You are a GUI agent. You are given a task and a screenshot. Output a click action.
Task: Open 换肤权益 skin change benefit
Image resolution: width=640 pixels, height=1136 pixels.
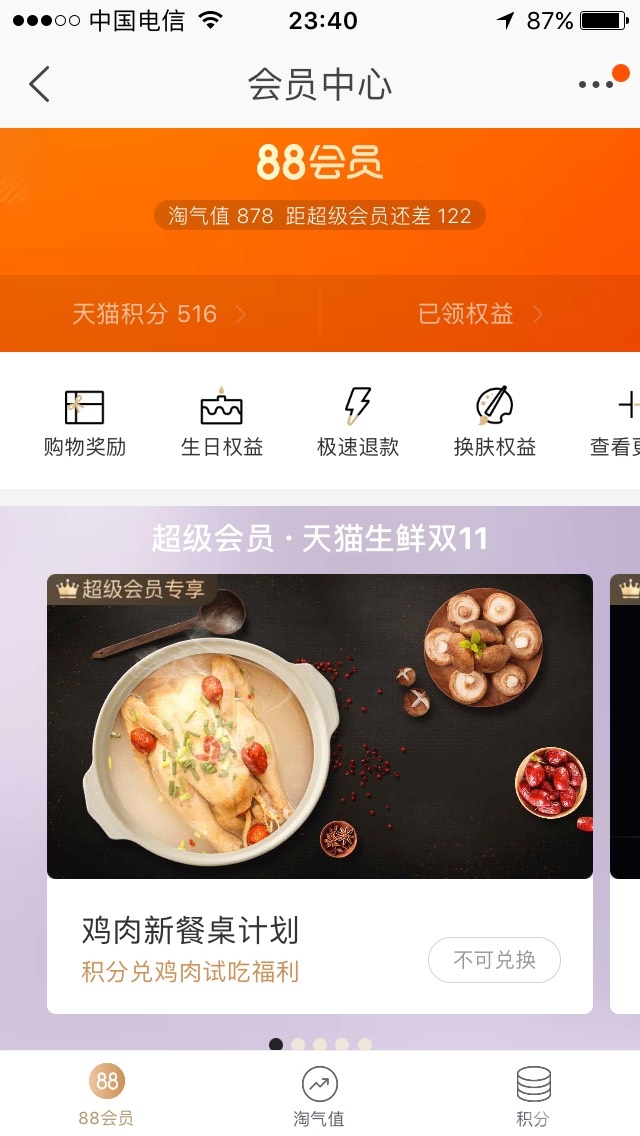tap(495, 423)
